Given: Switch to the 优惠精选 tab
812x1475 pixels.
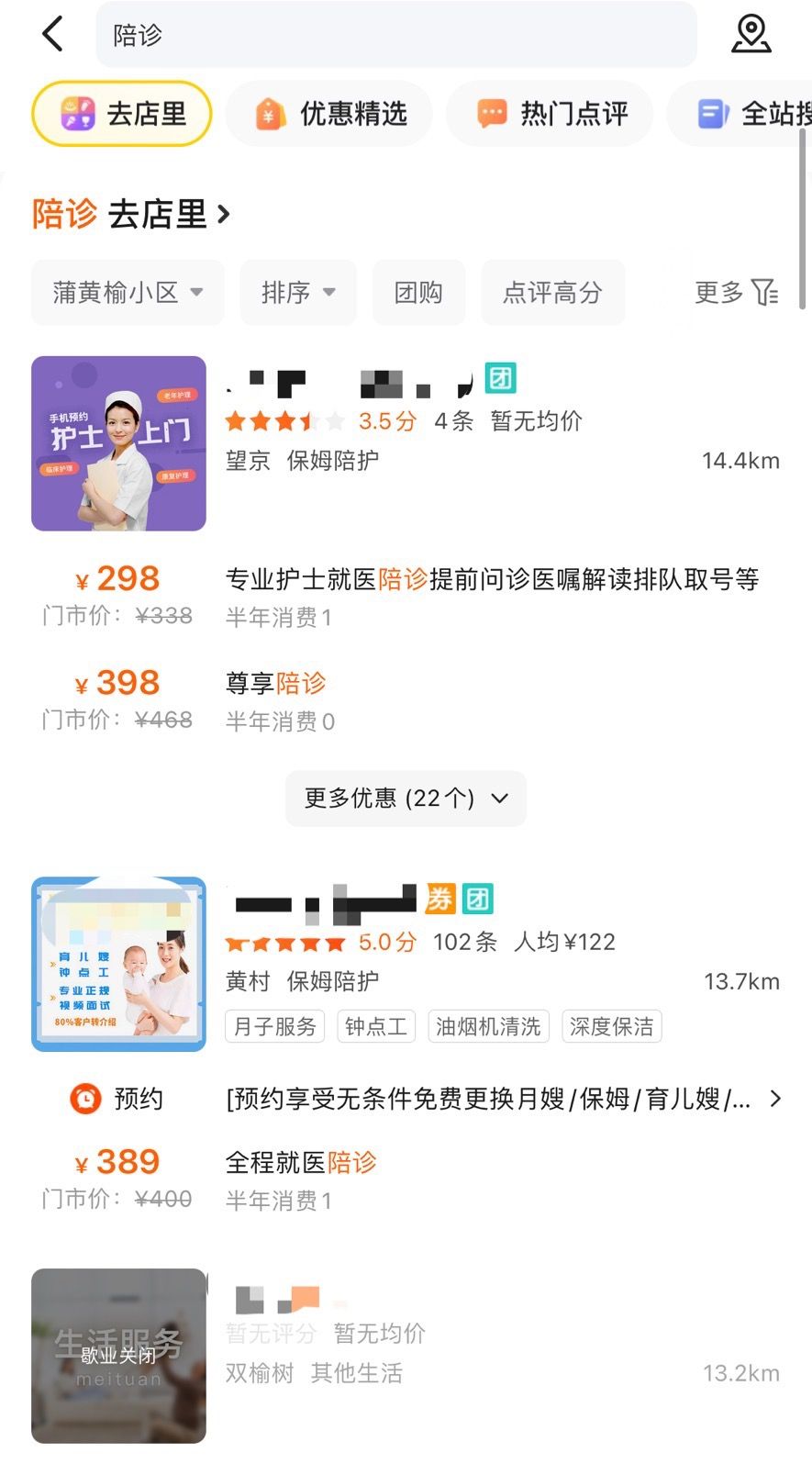Looking at the screenshot, I should 329,114.
